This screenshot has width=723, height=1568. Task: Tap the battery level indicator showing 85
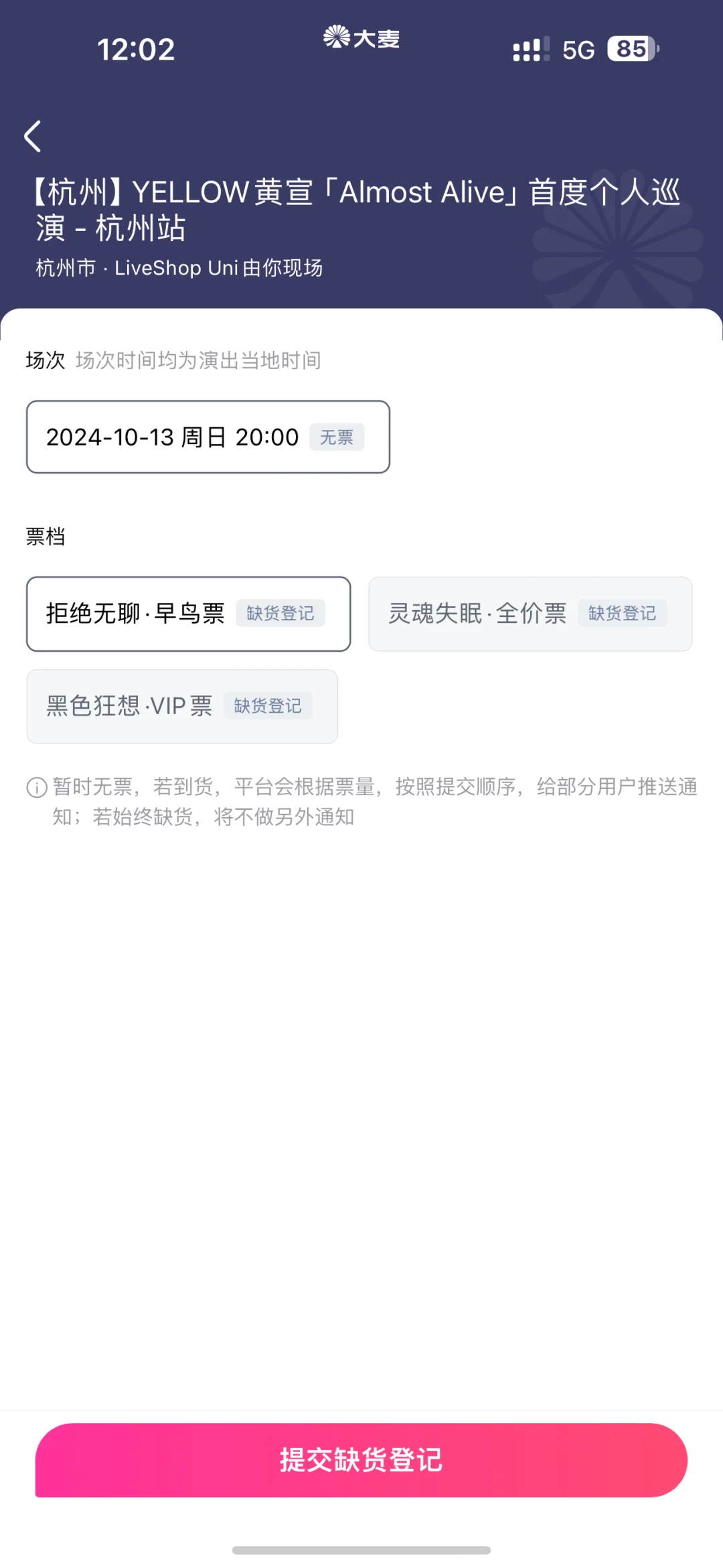pos(630,49)
